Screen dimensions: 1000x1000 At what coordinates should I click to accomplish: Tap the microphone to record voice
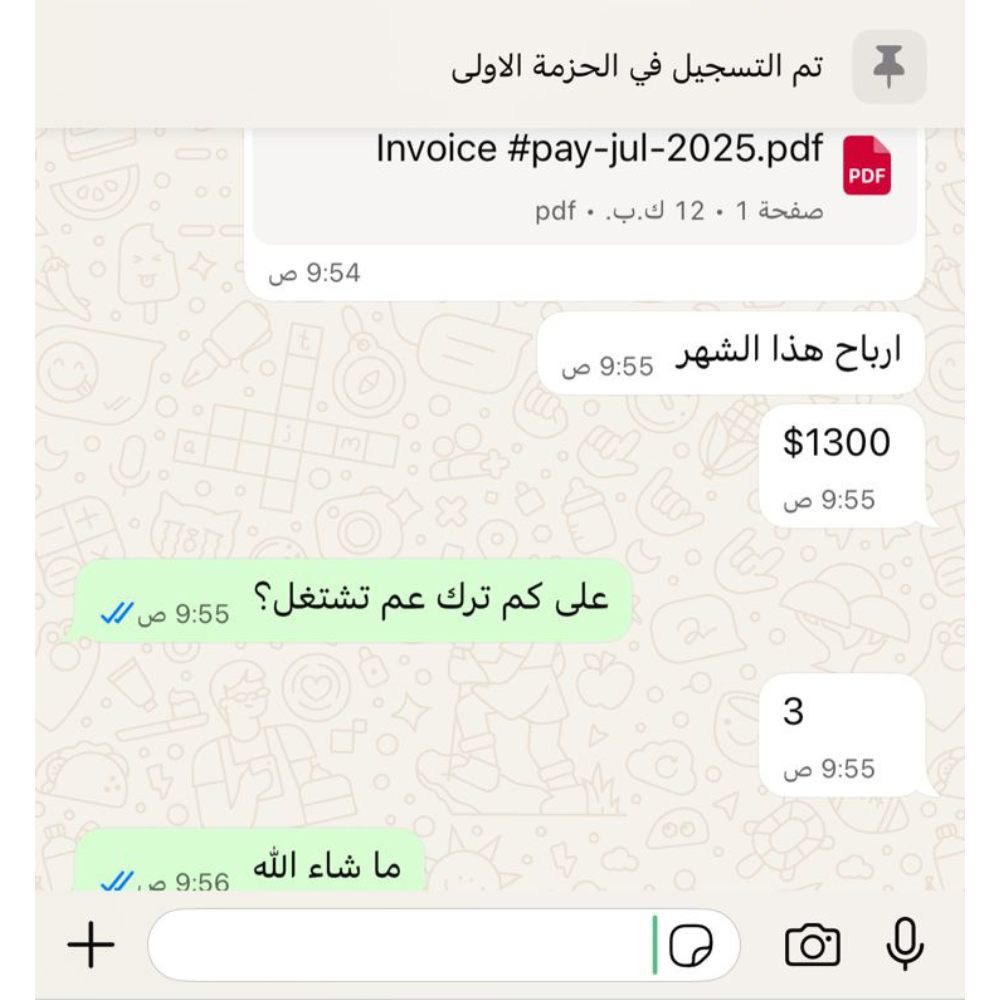tap(905, 945)
